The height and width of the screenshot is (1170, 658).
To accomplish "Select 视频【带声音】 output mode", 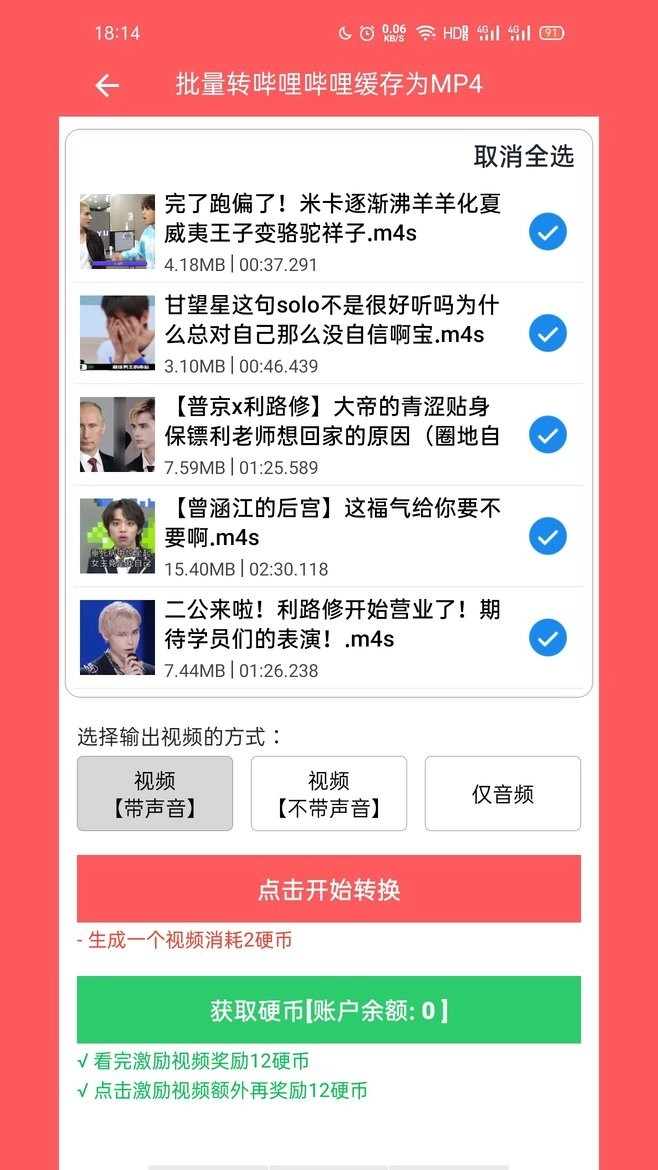I will pyautogui.click(x=155, y=794).
